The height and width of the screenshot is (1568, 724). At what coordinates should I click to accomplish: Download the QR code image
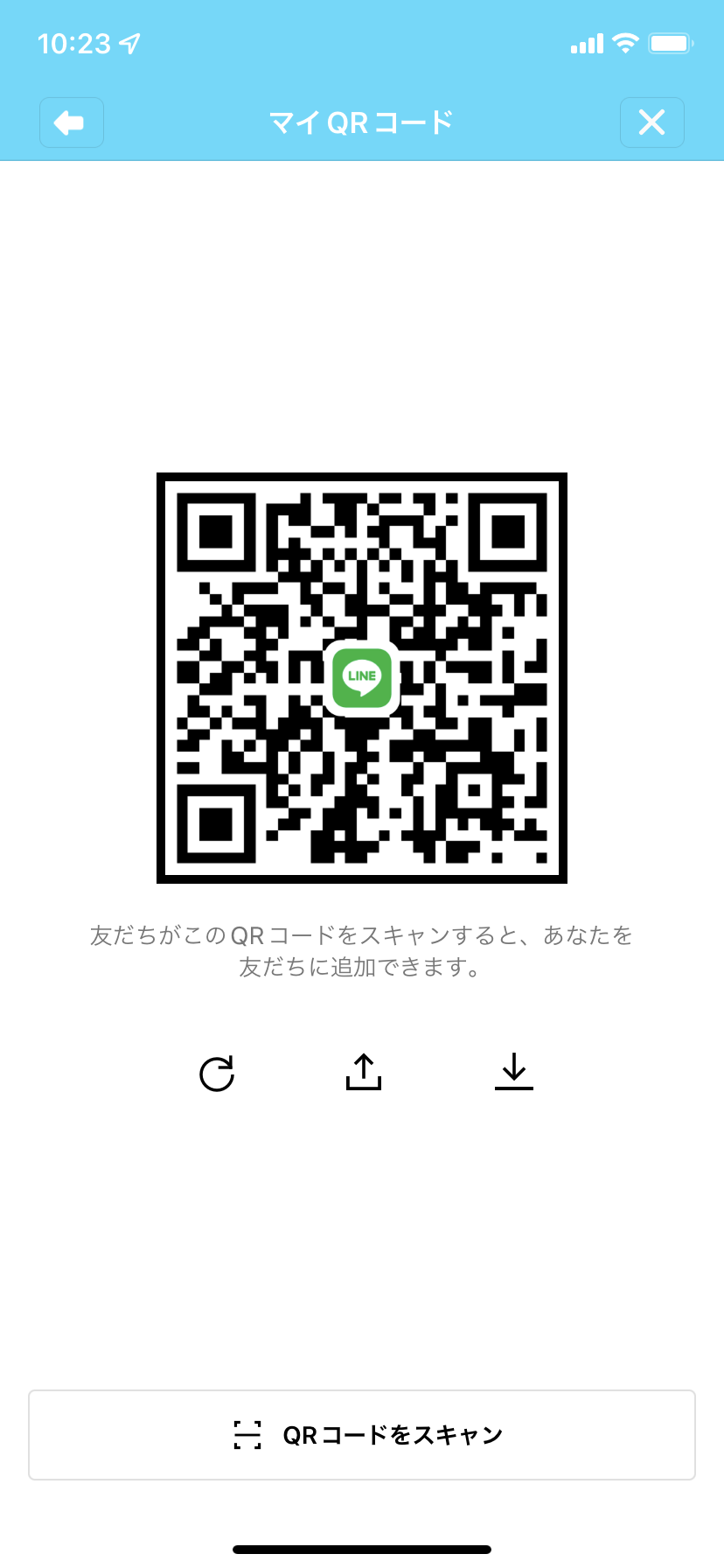[514, 1072]
